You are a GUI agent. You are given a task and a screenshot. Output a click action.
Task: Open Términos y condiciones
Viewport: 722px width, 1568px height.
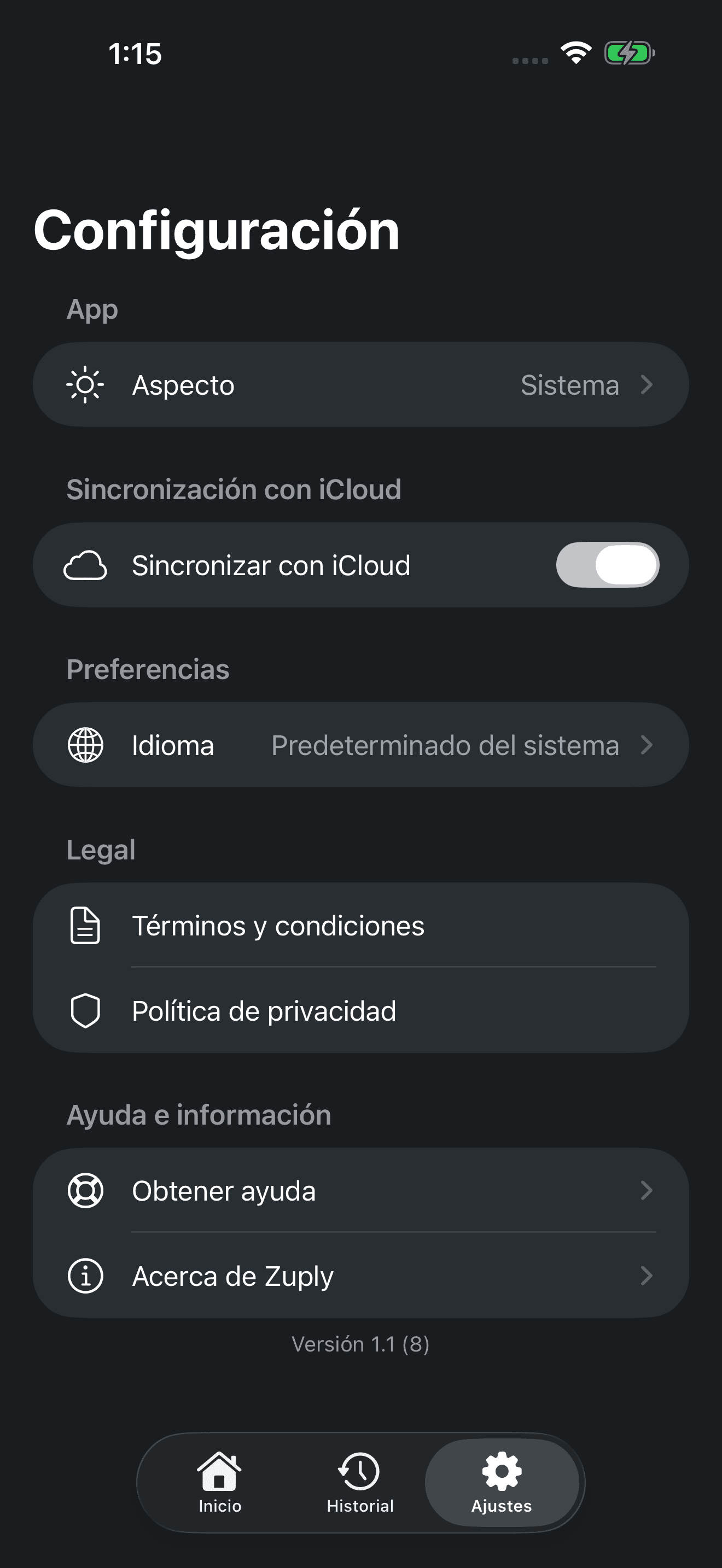pos(361,925)
